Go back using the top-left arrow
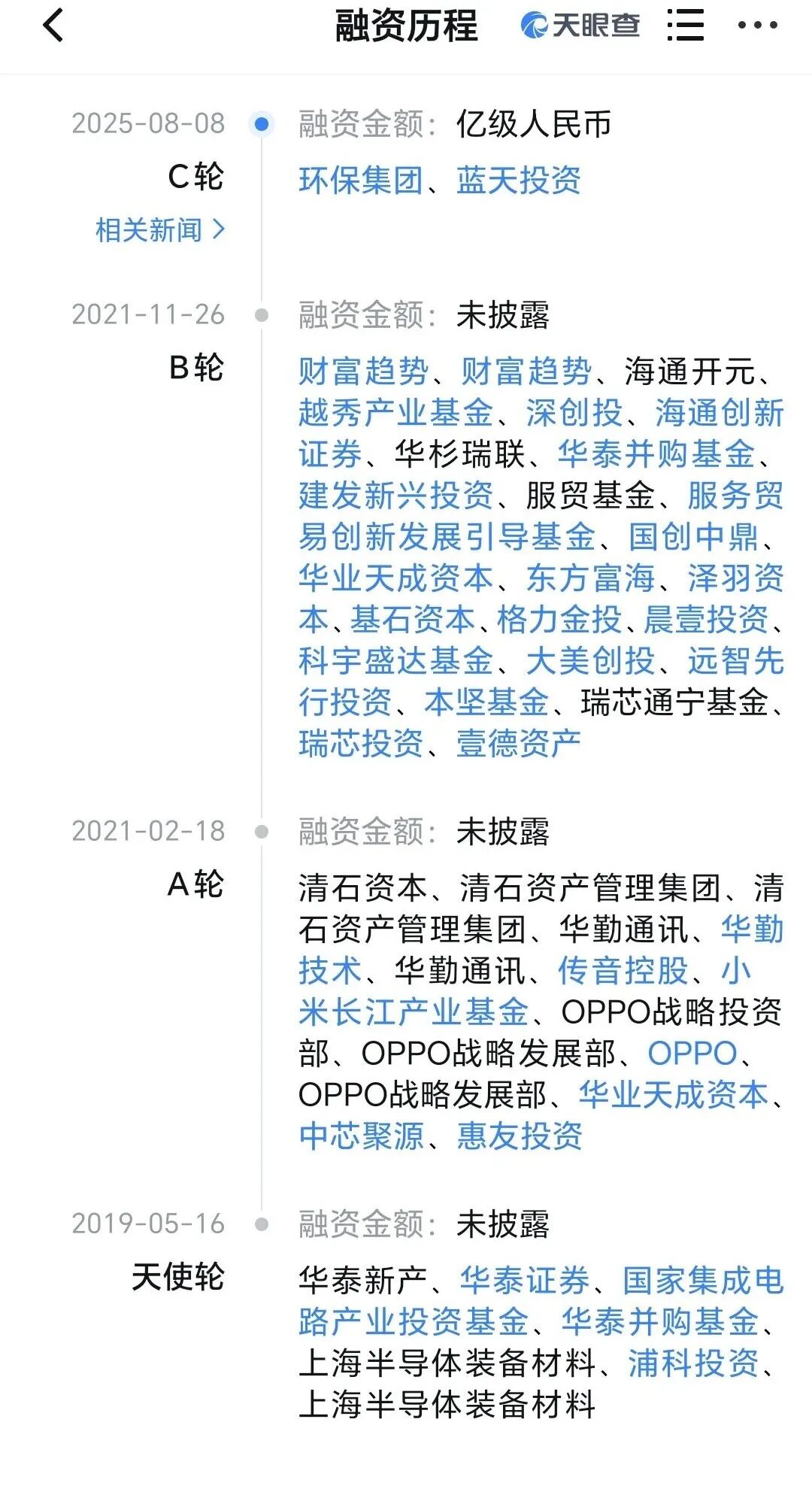The height and width of the screenshot is (1492, 812). coord(54,26)
